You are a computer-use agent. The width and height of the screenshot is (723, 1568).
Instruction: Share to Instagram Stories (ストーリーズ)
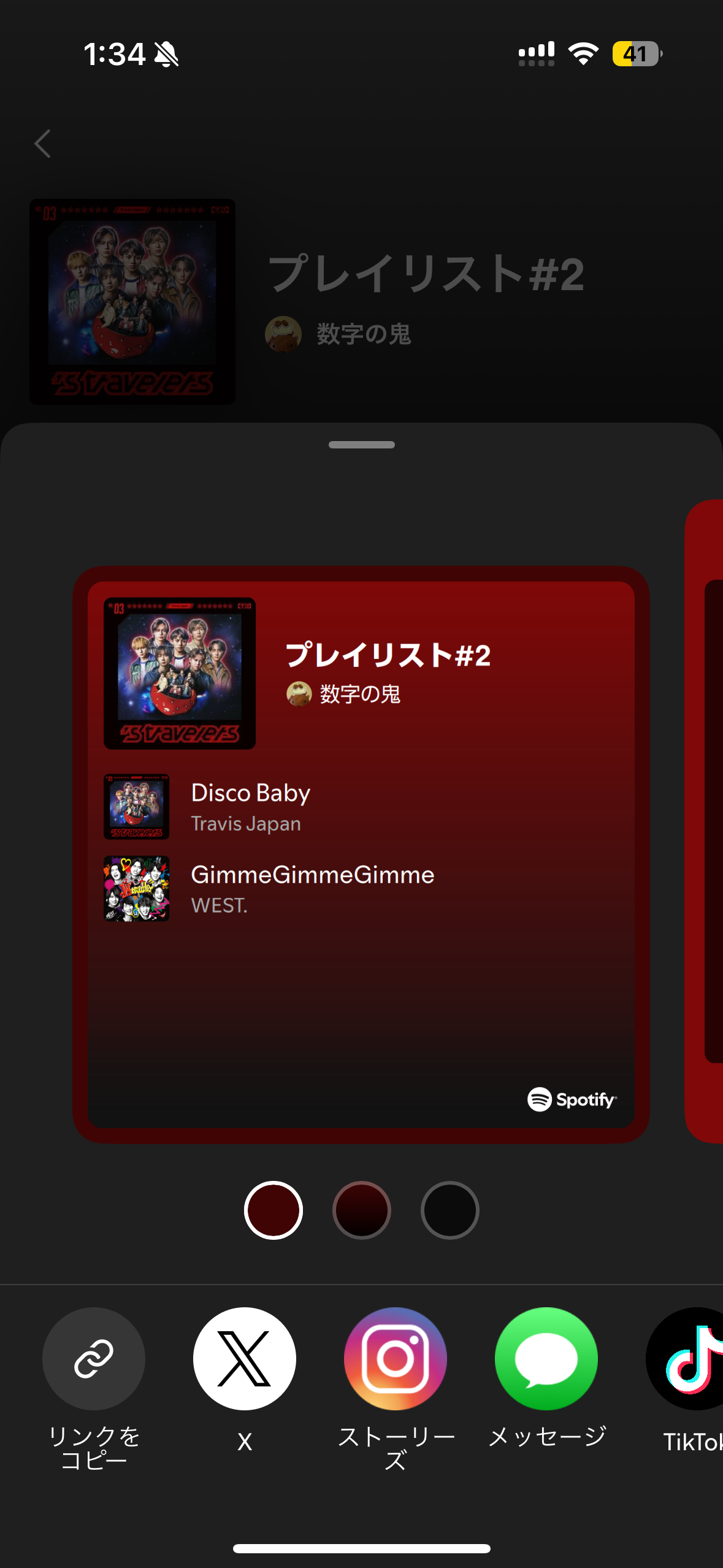coord(396,1358)
